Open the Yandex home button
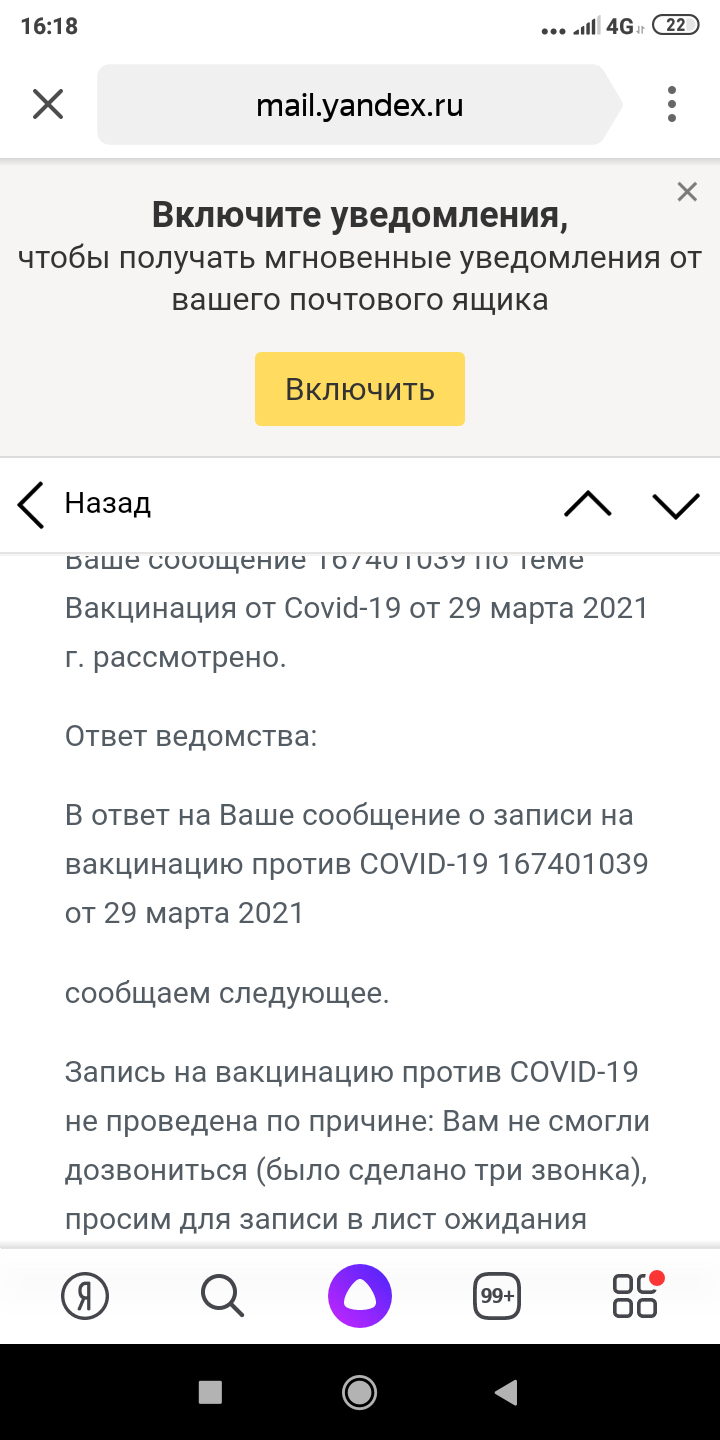 click(x=85, y=1296)
